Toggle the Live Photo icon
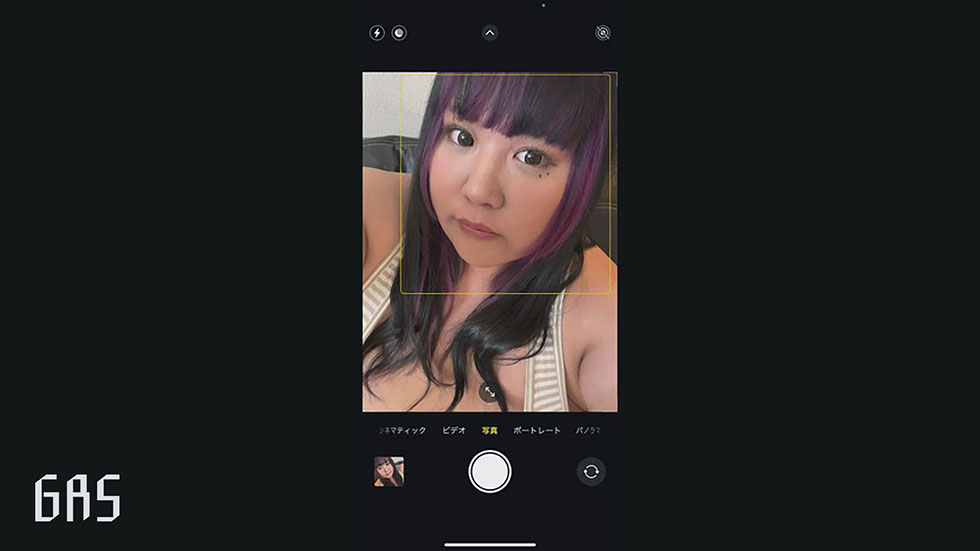Viewport: 980px width, 551px height. point(603,32)
